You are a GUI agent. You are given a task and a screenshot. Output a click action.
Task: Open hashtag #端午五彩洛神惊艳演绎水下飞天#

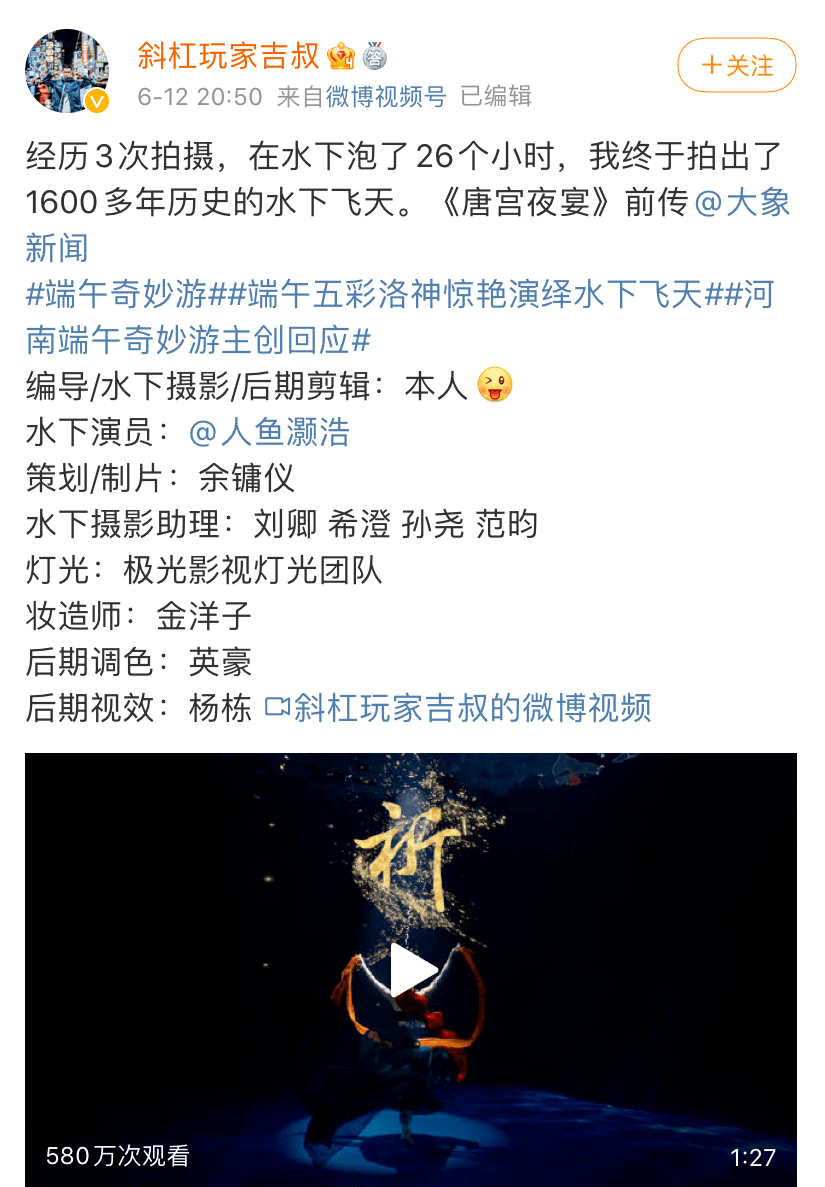(476, 294)
